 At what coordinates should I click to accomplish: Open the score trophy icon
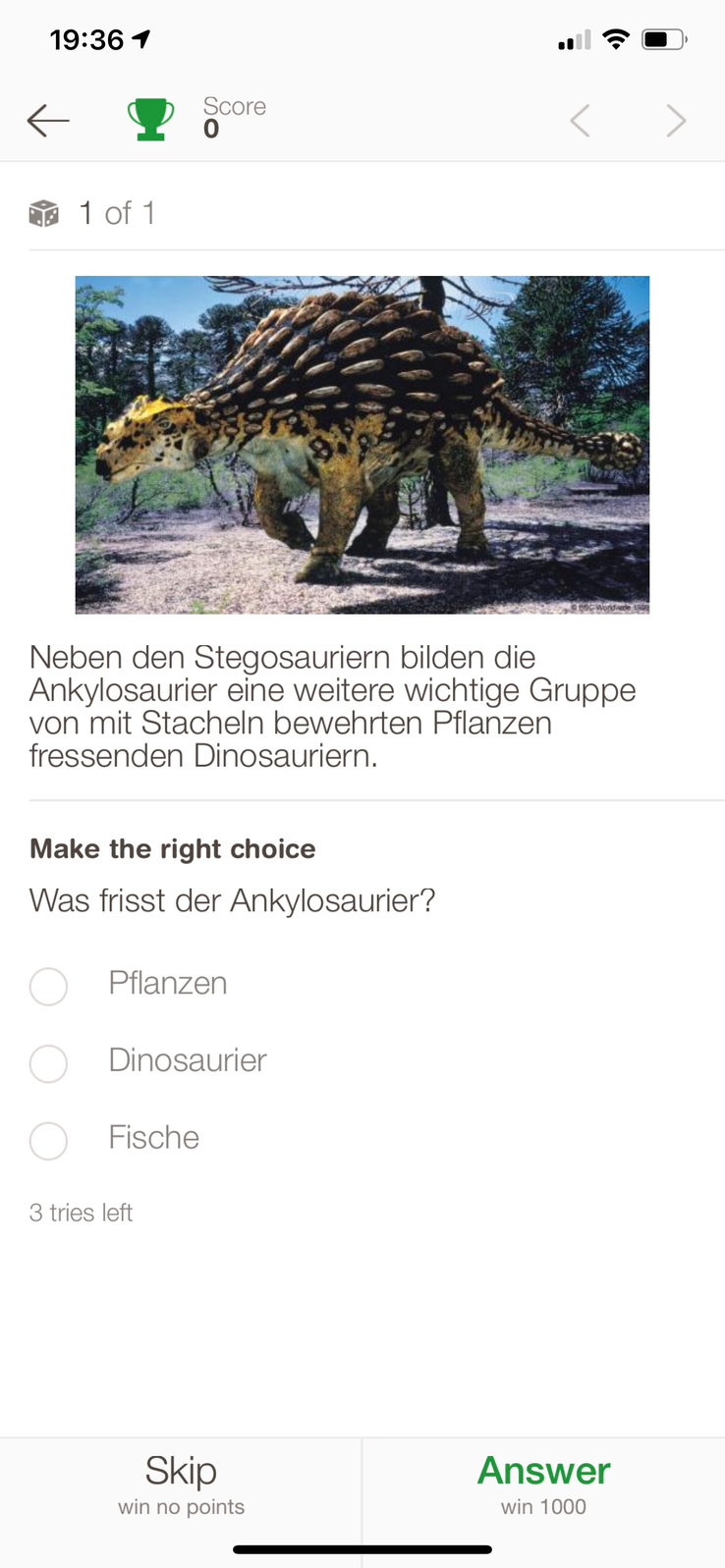point(150,120)
